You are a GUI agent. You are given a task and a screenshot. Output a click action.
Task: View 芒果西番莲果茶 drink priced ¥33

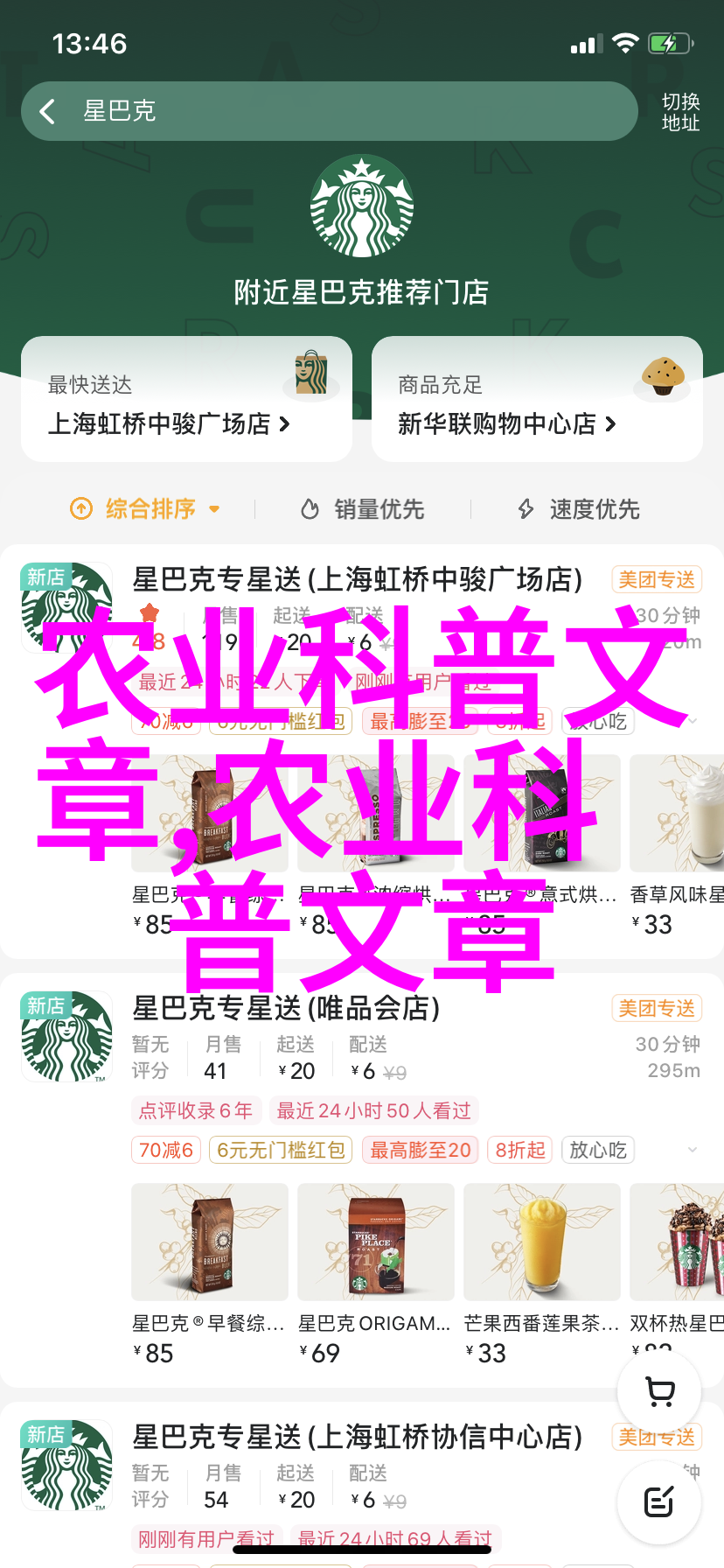[x=541, y=1270]
